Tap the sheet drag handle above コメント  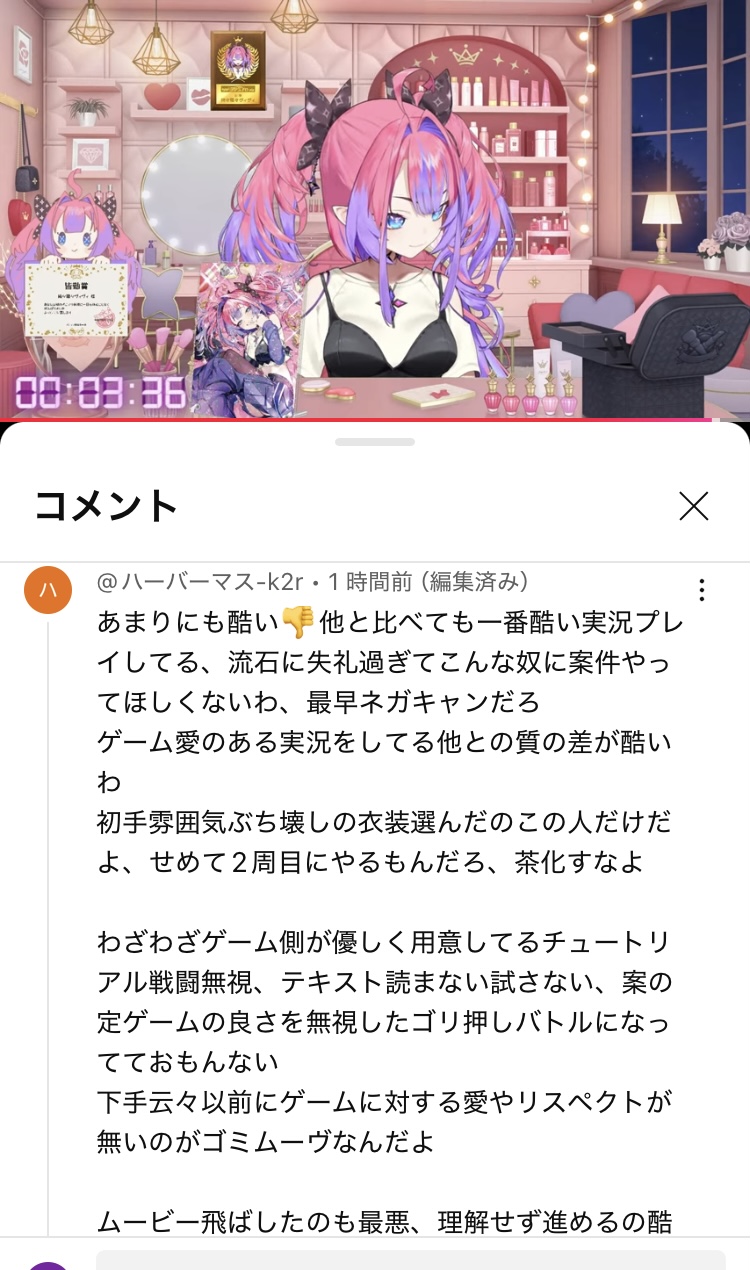tap(375, 441)
